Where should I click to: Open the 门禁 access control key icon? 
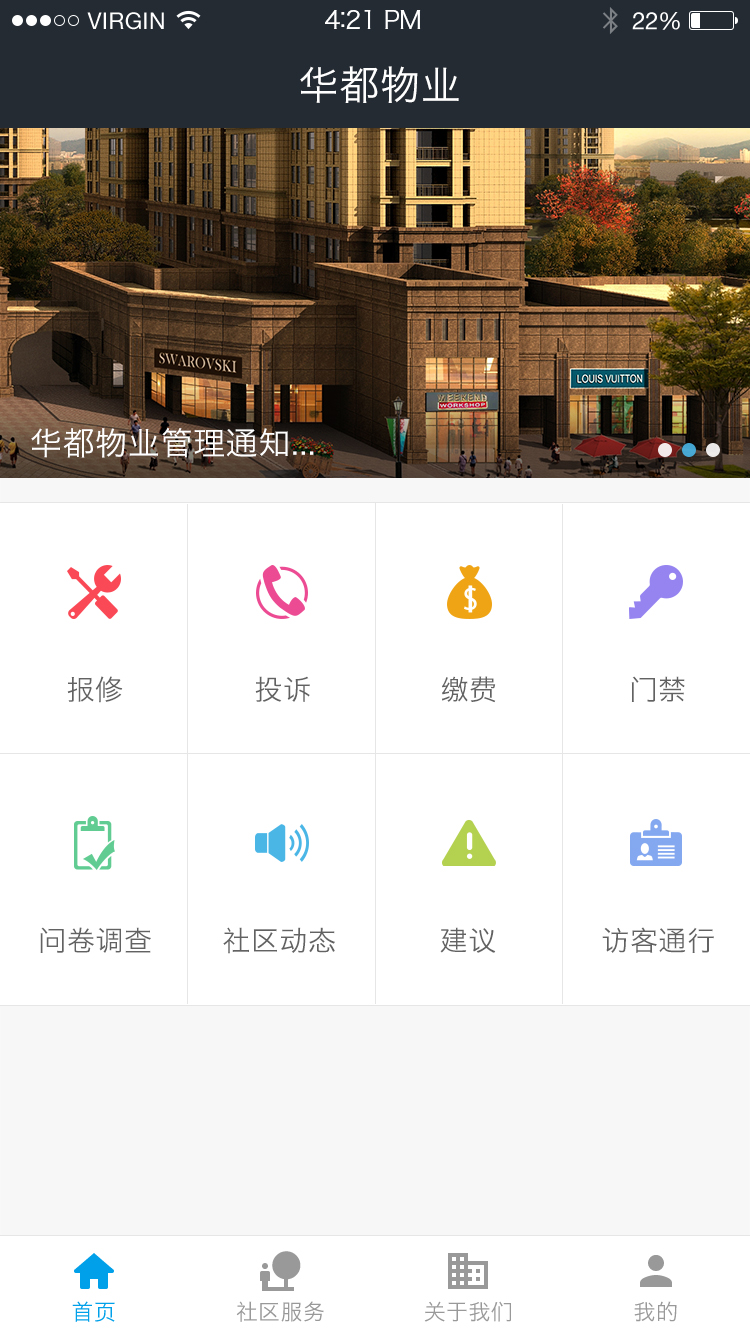pos(656,592)
